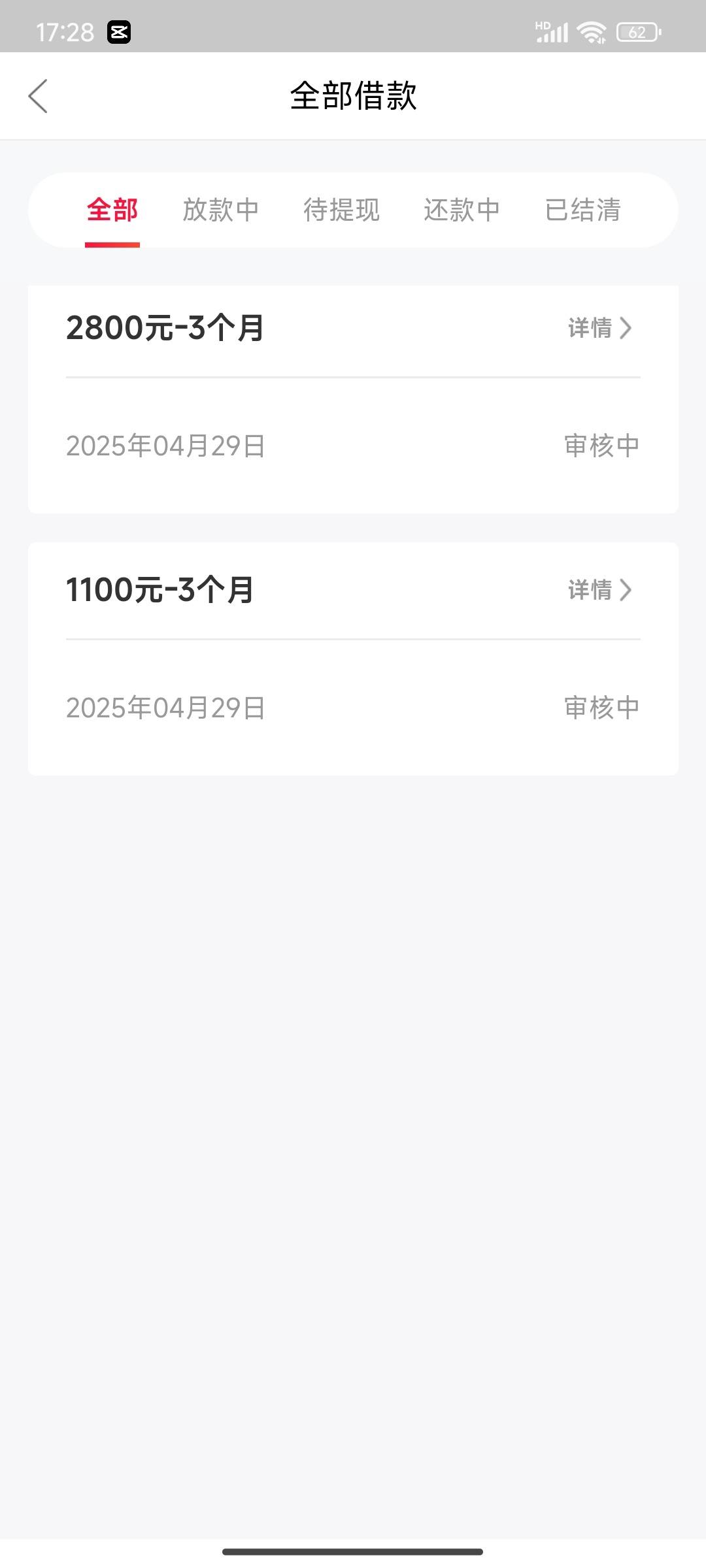Open 详情 for the 2800元 loan

(x=600, y=328)
